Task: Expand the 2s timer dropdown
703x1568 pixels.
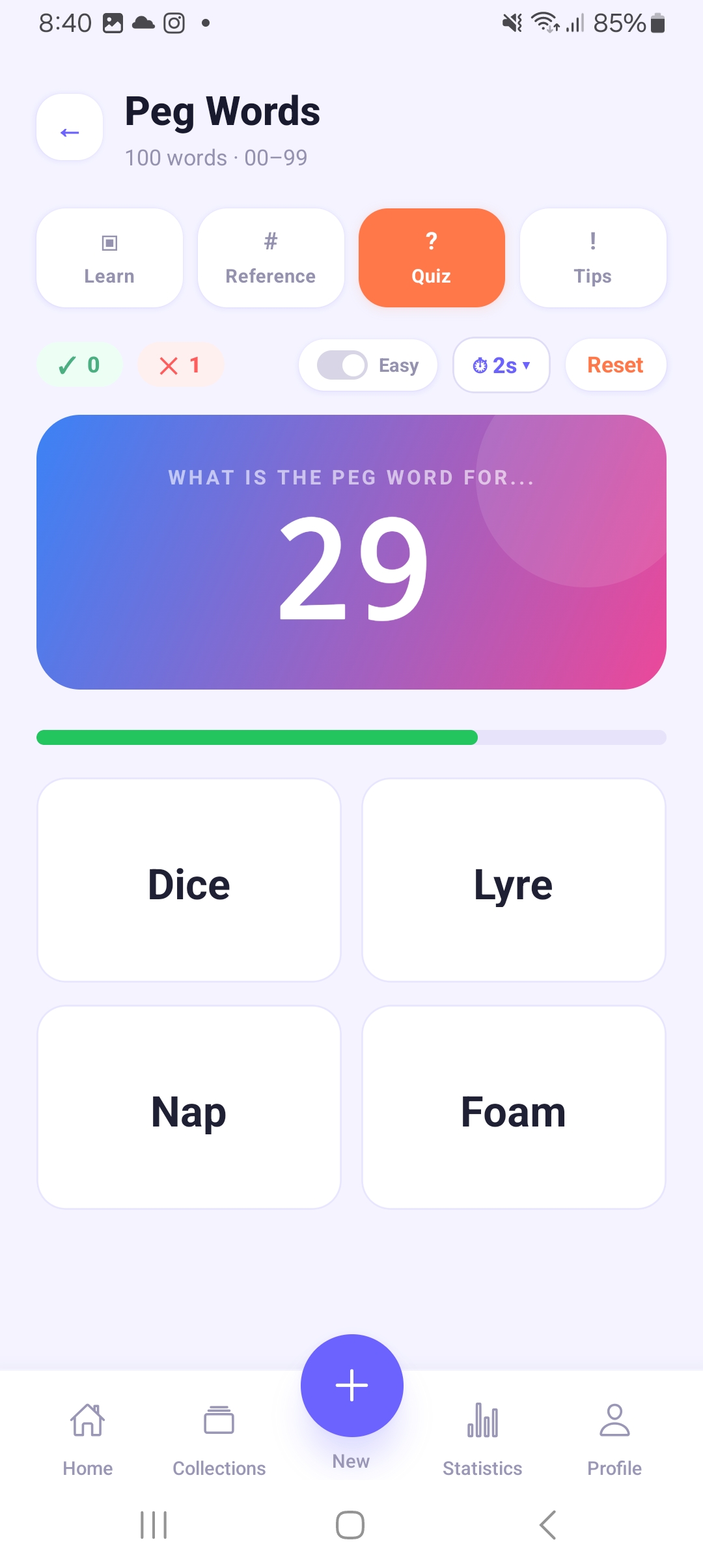Action: pyautogui.click(x=501, y=365)
